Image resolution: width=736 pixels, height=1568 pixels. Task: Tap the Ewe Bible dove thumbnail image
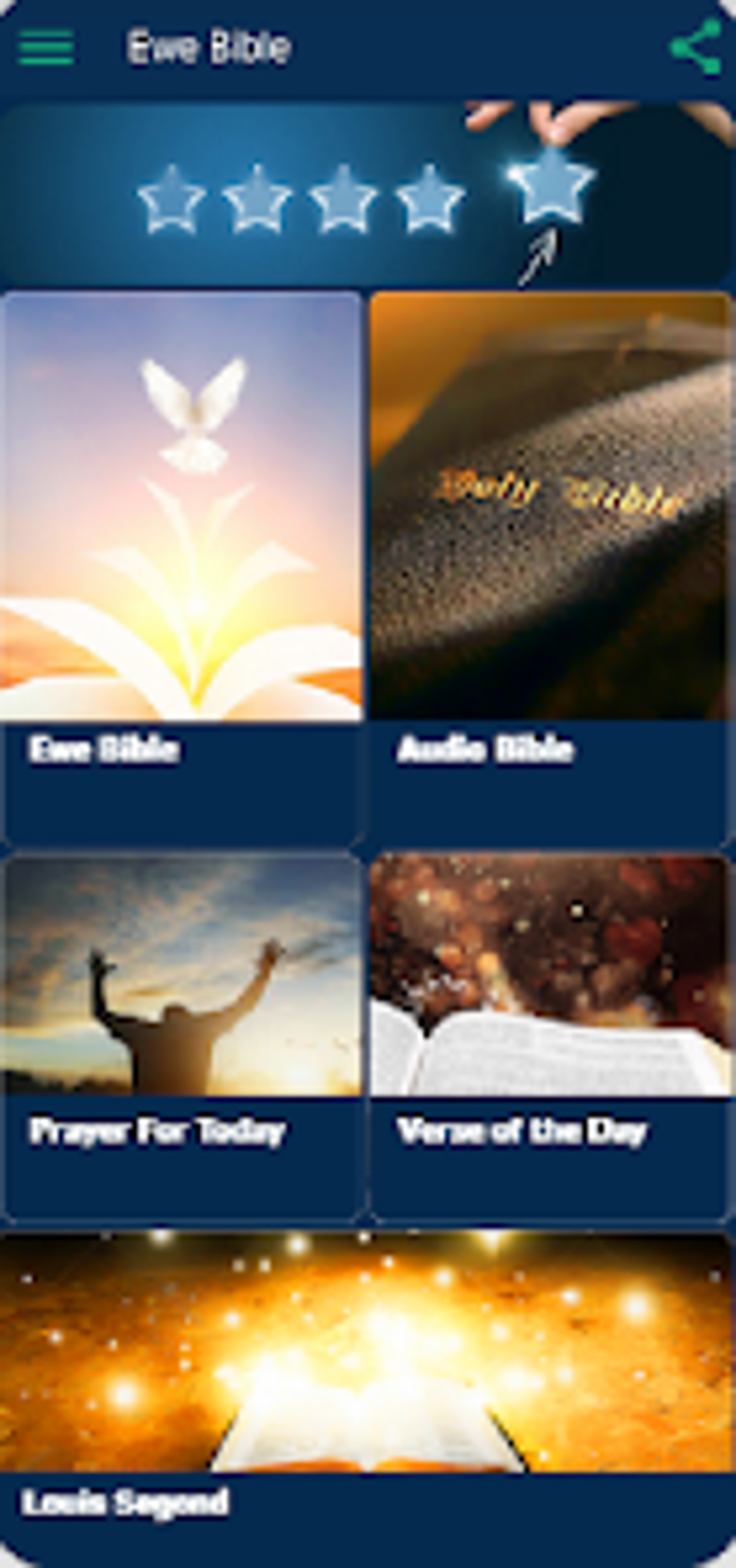click(182, 505)
